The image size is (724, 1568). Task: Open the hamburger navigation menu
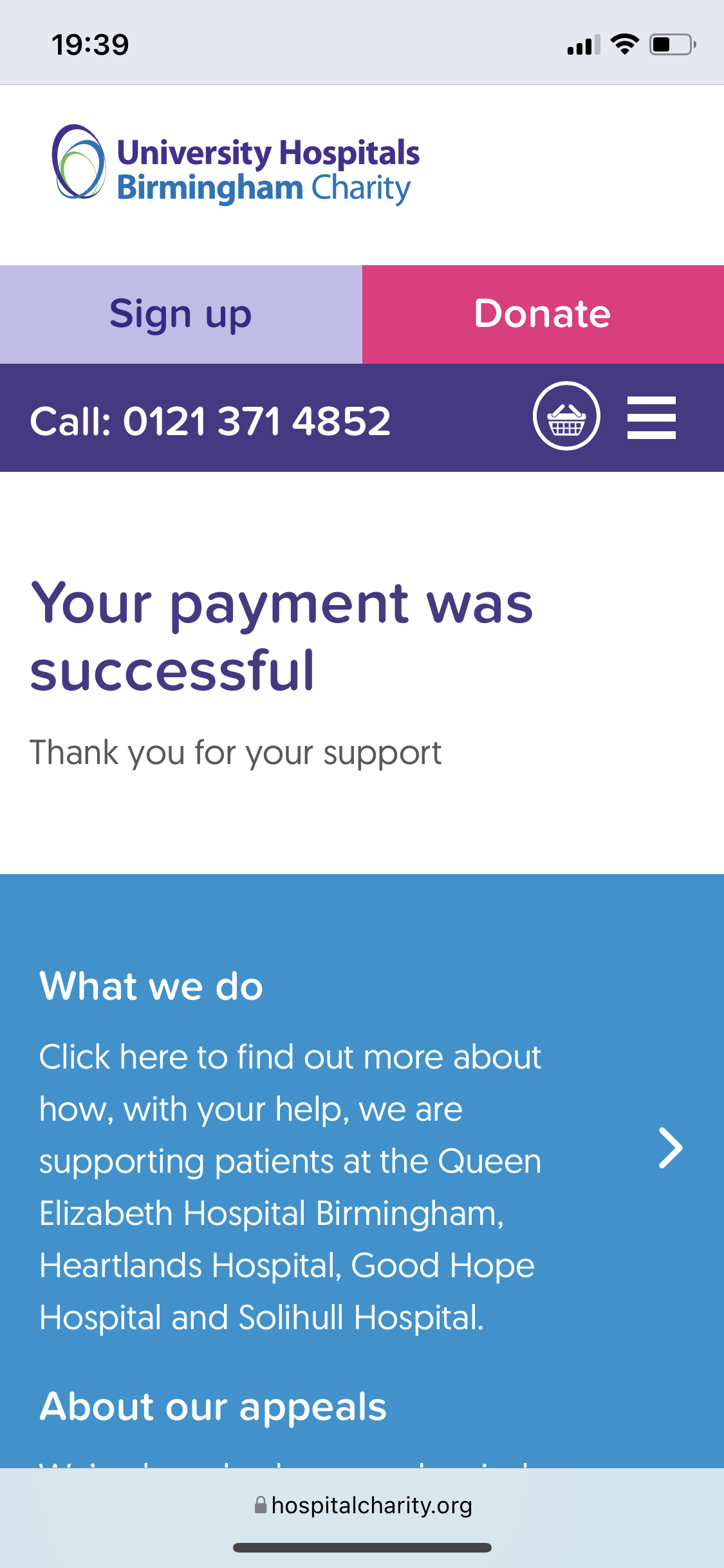pos(651,418)
